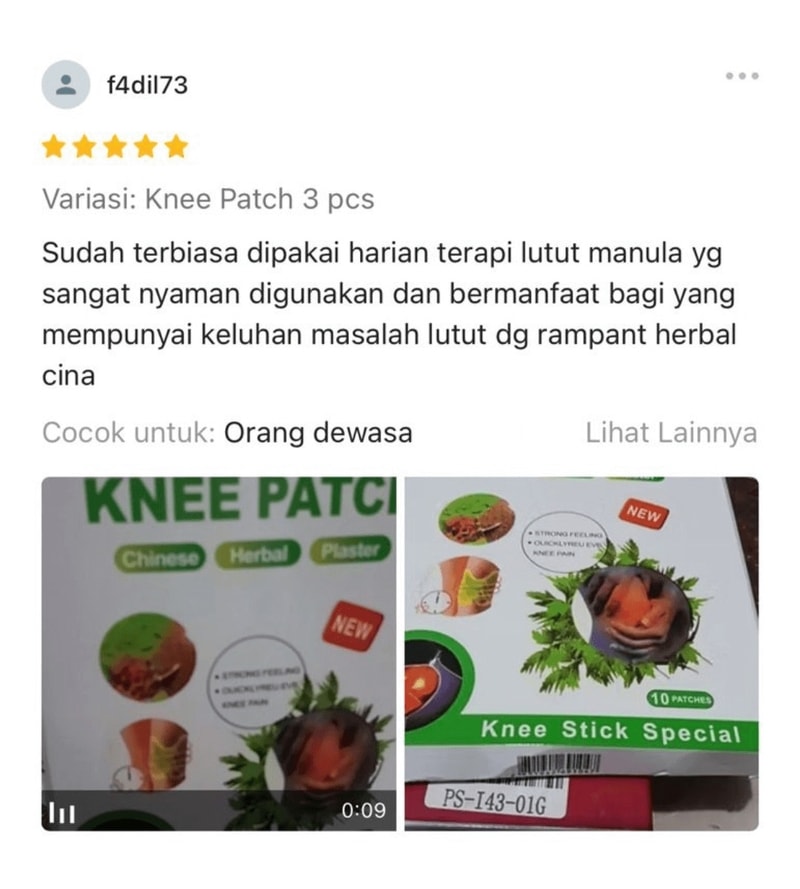The image size is (800, 889).
Task: Open the three-dot menu on f4dil73's review
Action: click(743, 76)
